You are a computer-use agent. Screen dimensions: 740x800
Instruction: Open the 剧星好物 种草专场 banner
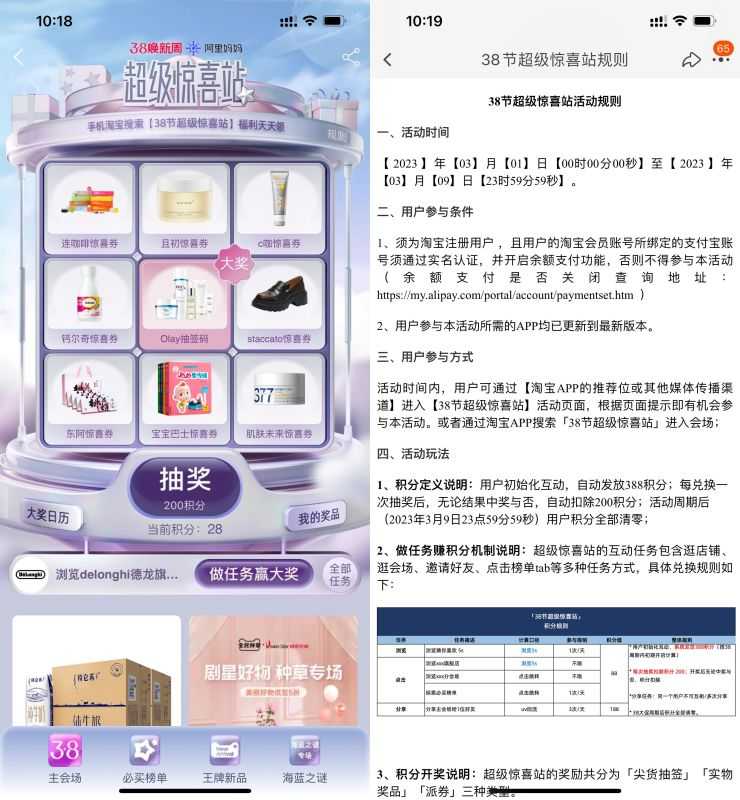[273, 670]
